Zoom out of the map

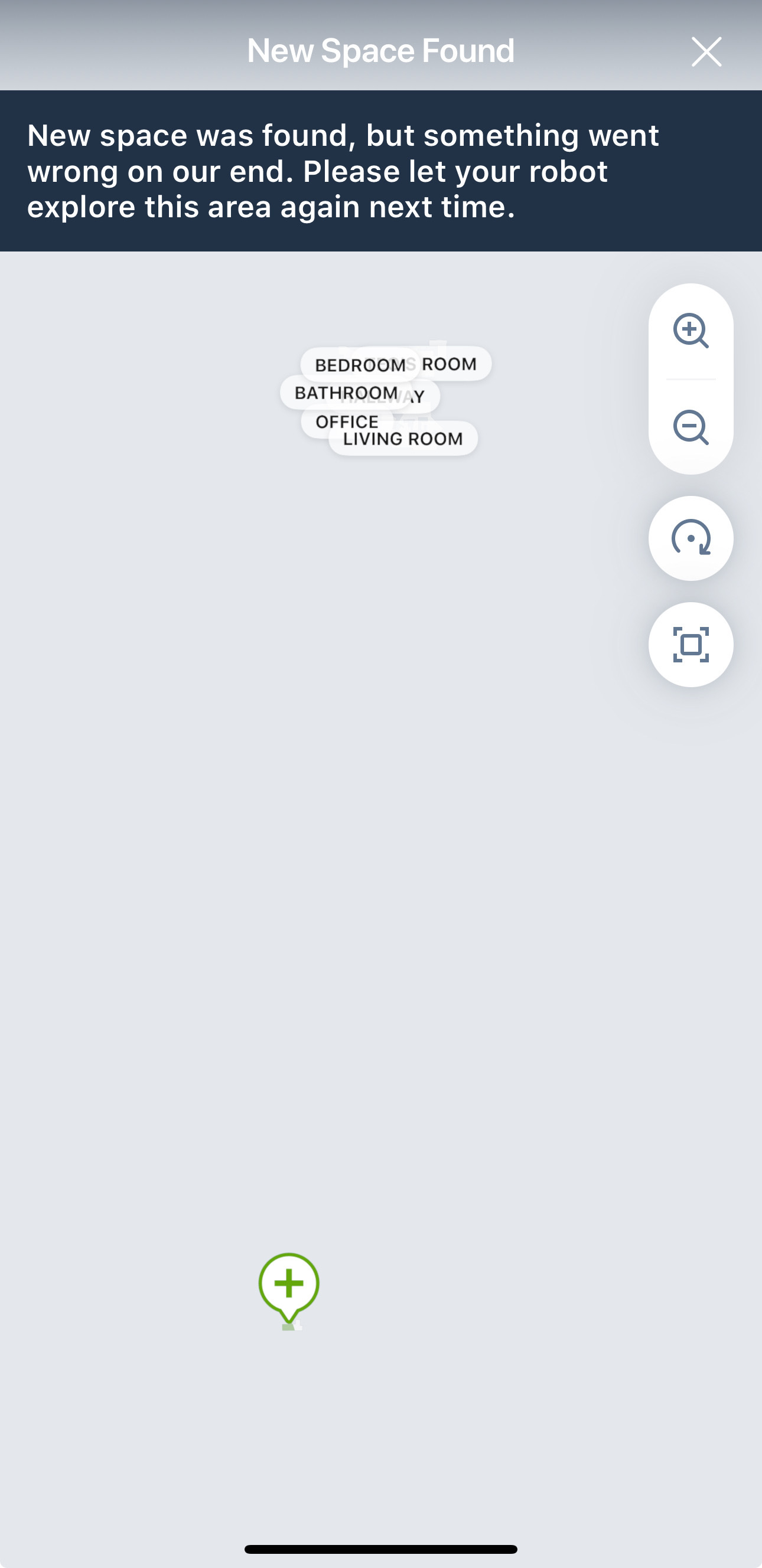point(690,427)
